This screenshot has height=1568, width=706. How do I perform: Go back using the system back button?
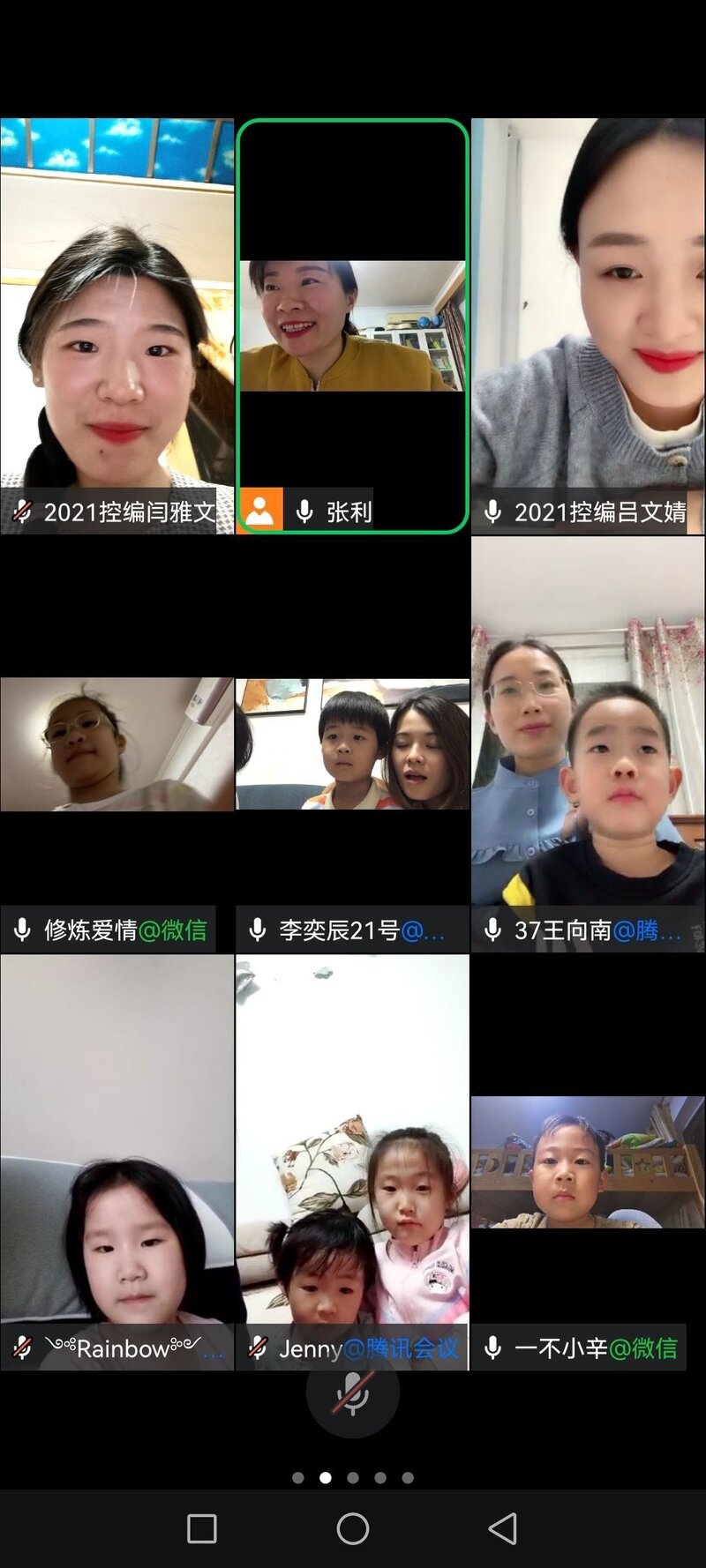[x=503, y=1528]
